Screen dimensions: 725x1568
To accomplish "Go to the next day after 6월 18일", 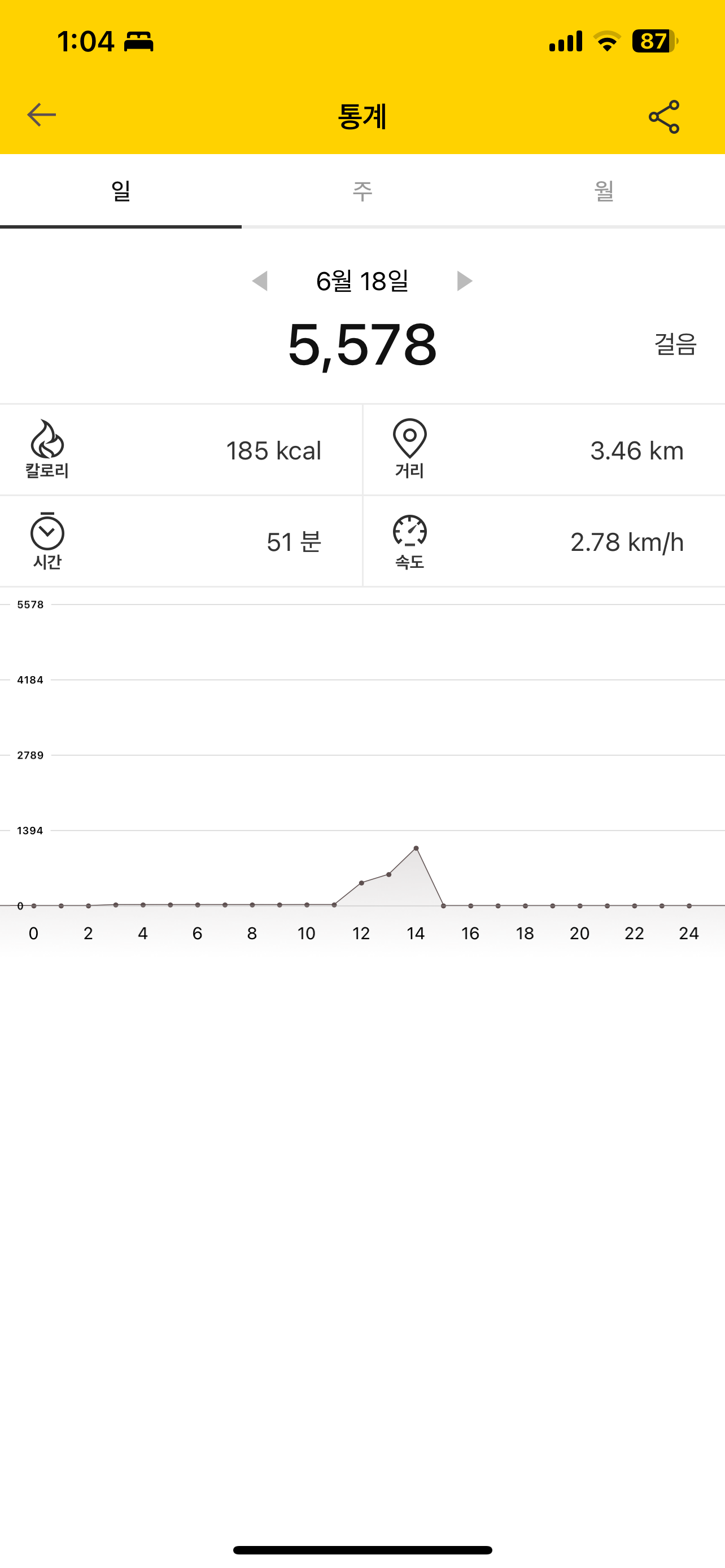I will 465,281.
